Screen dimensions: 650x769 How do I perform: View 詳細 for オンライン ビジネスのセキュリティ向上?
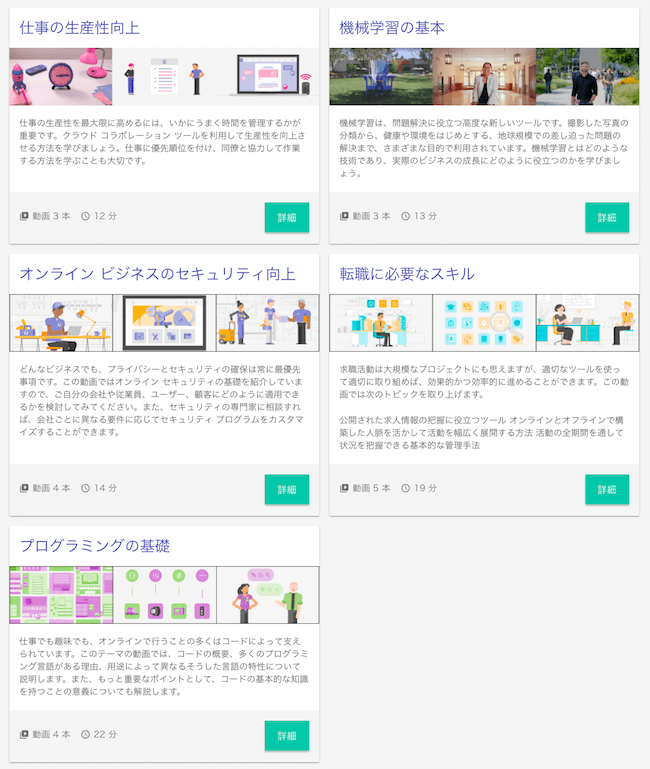pos(287,489)
